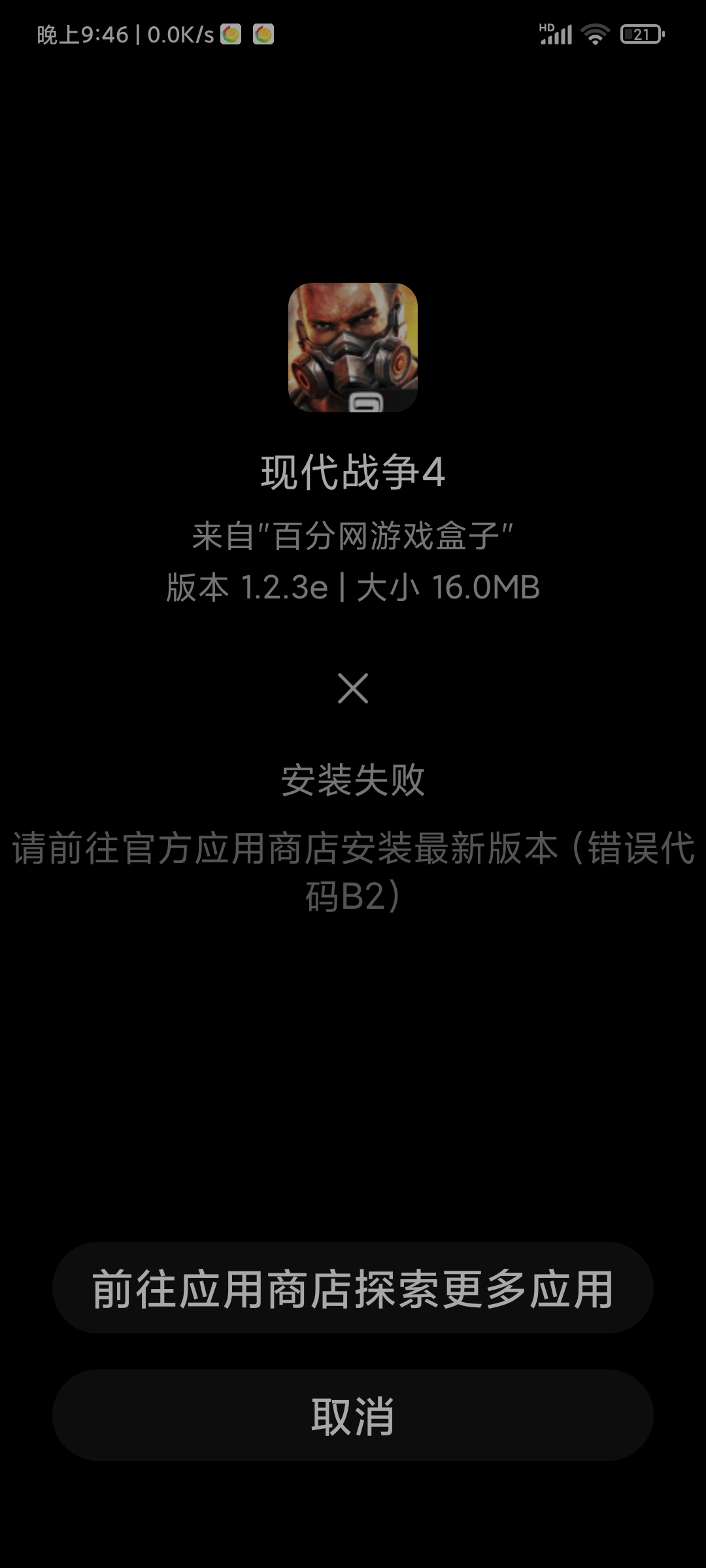Tap 取消 to dismiss the install failure
The width and height of the screenshot is (706, 1568).
click(x=353, y=1415)
